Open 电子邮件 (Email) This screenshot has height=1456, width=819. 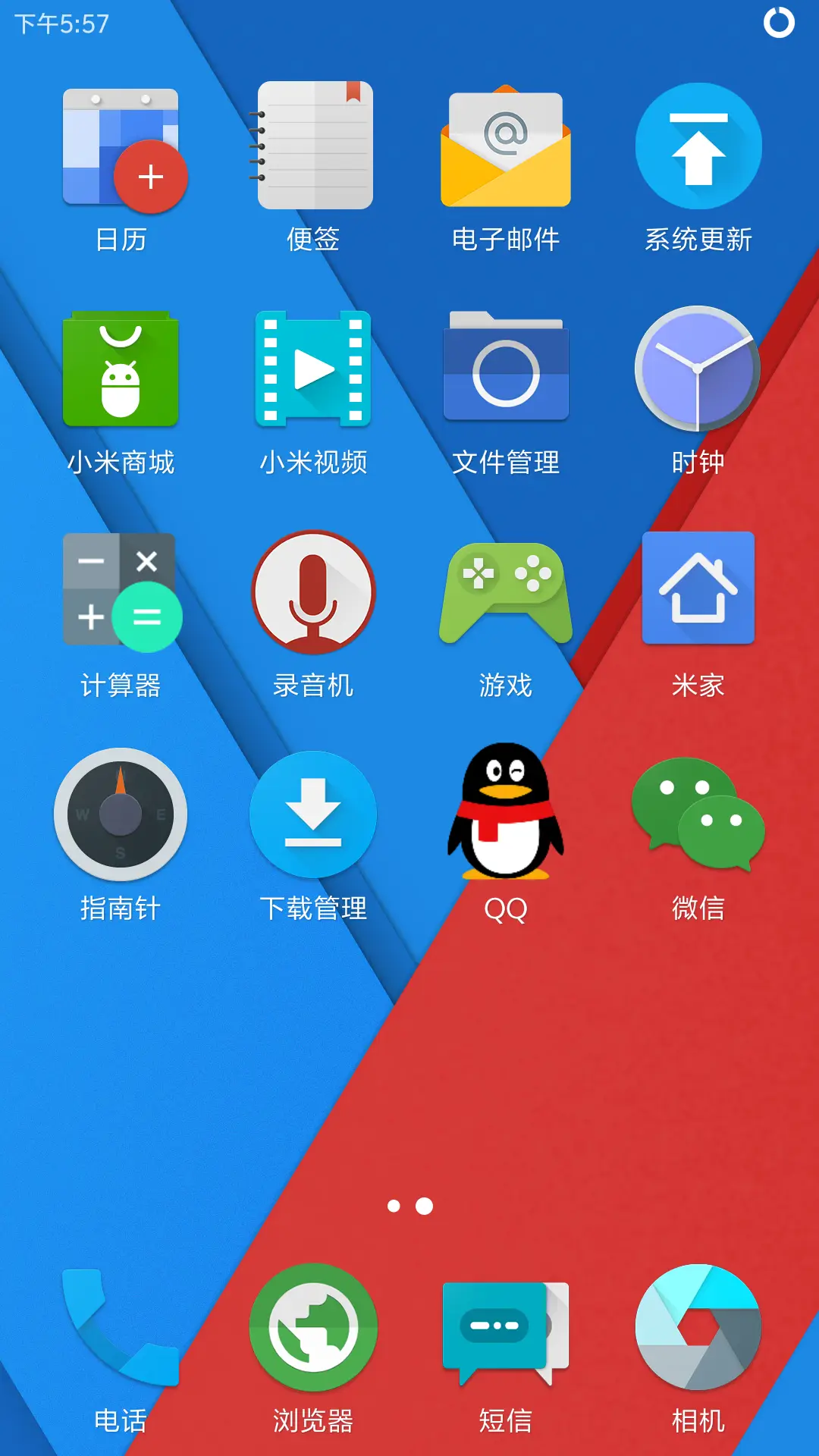pos(505,148)
